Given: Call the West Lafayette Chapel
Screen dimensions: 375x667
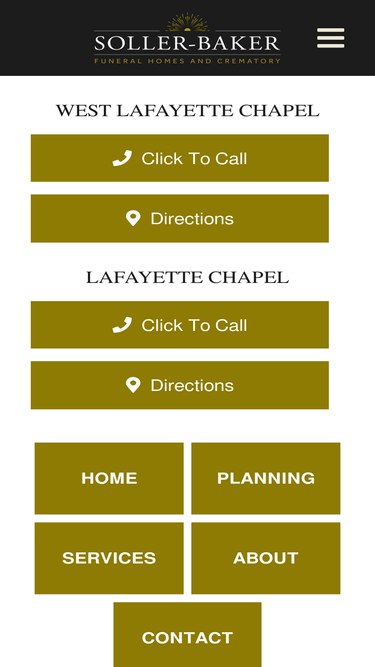Looking at the screenshot, I should tap(179, 158).
